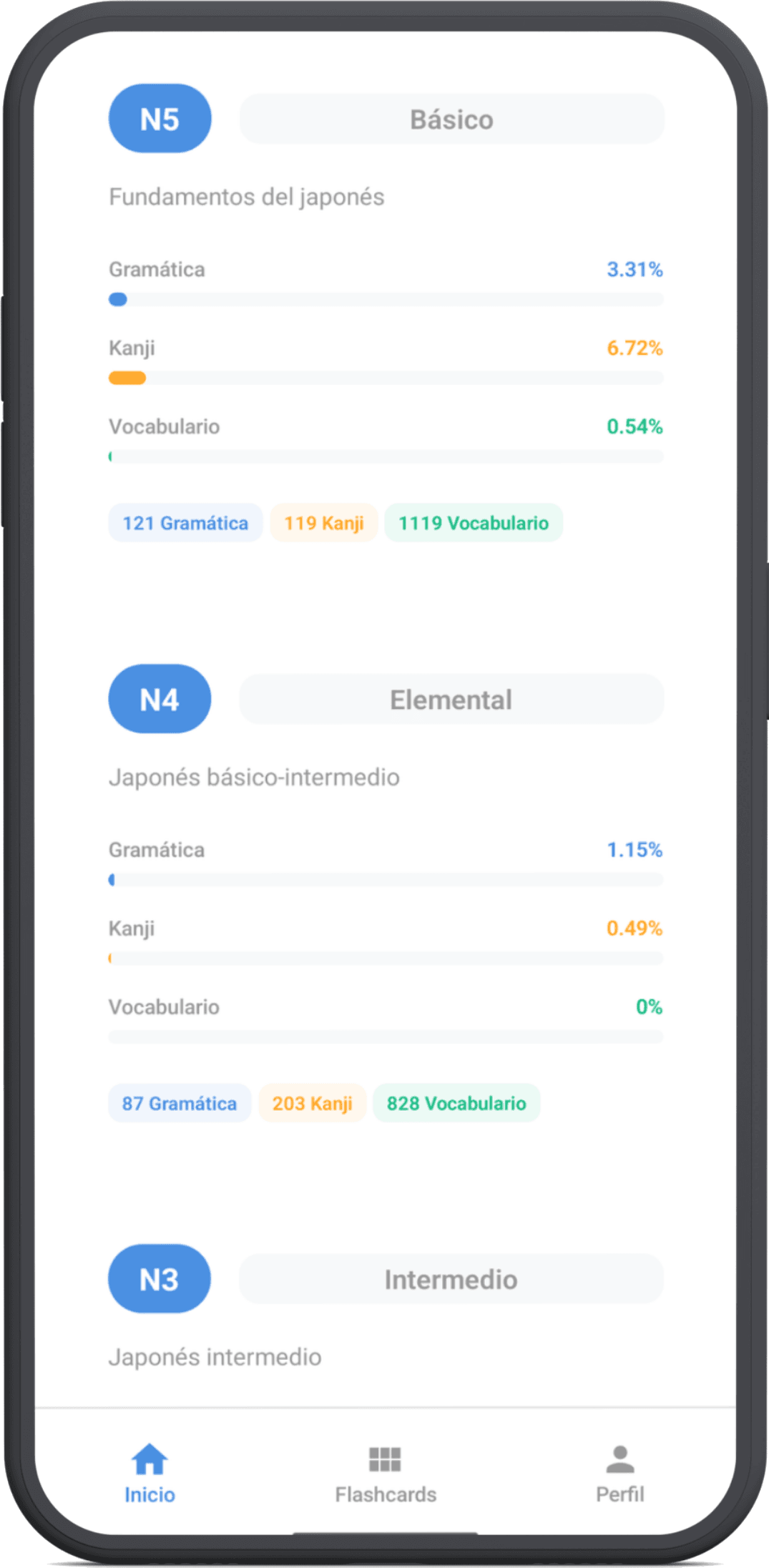
Task: Open the N3 Intermedio level card
Action: 451,1280
